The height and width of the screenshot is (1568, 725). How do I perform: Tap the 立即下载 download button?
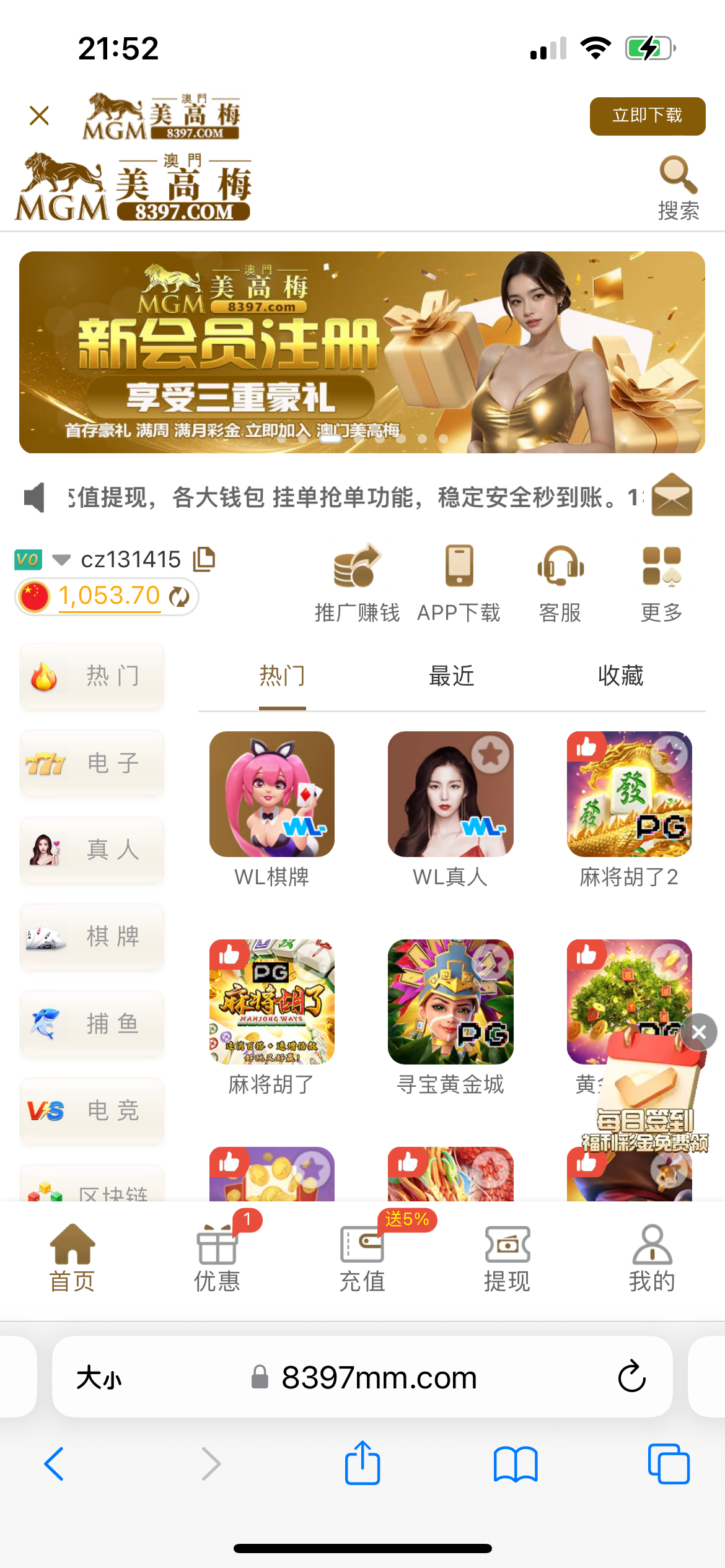click(x=647, y=116)
